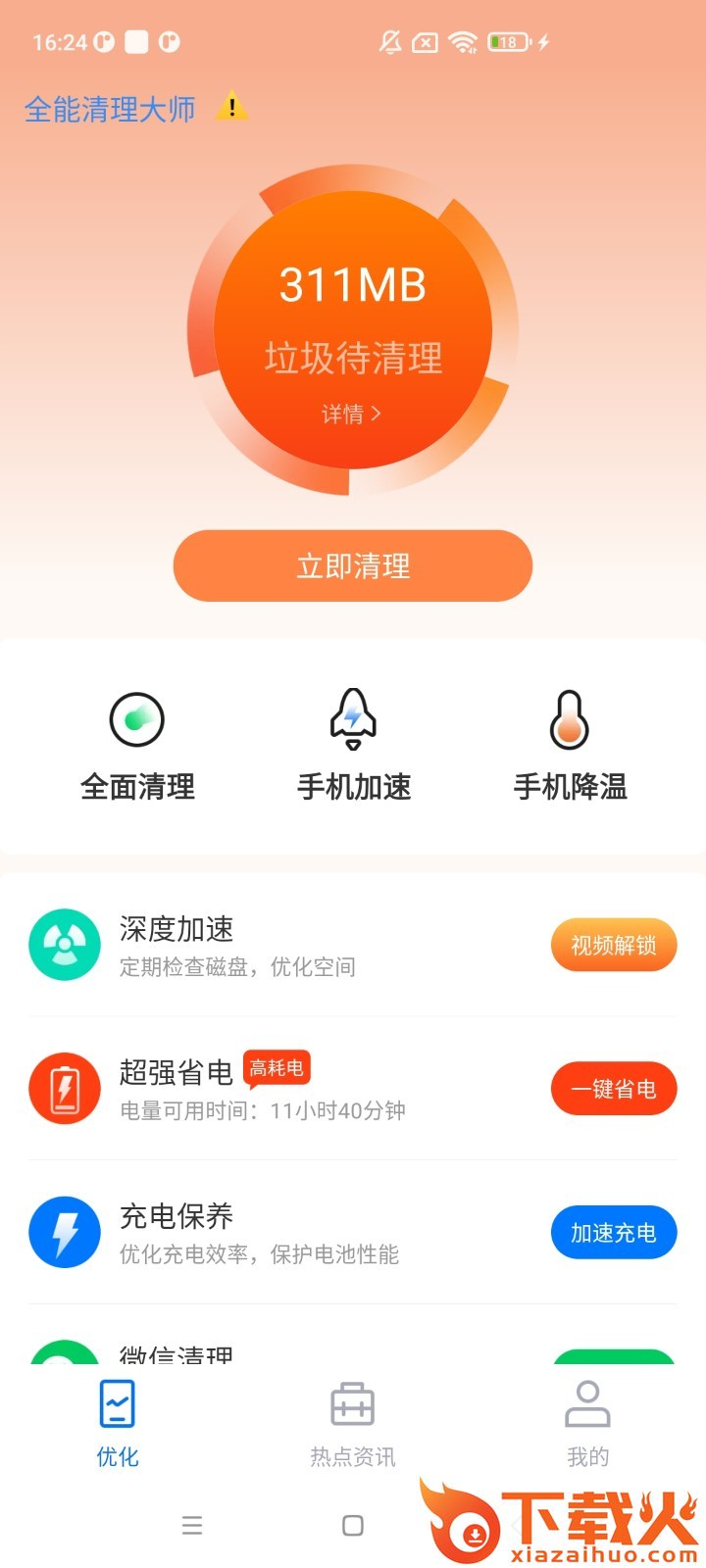Tap the 一键省电 button
Image resolution: width=706 pixels, height=1568 pixels.
[614, 1089]
